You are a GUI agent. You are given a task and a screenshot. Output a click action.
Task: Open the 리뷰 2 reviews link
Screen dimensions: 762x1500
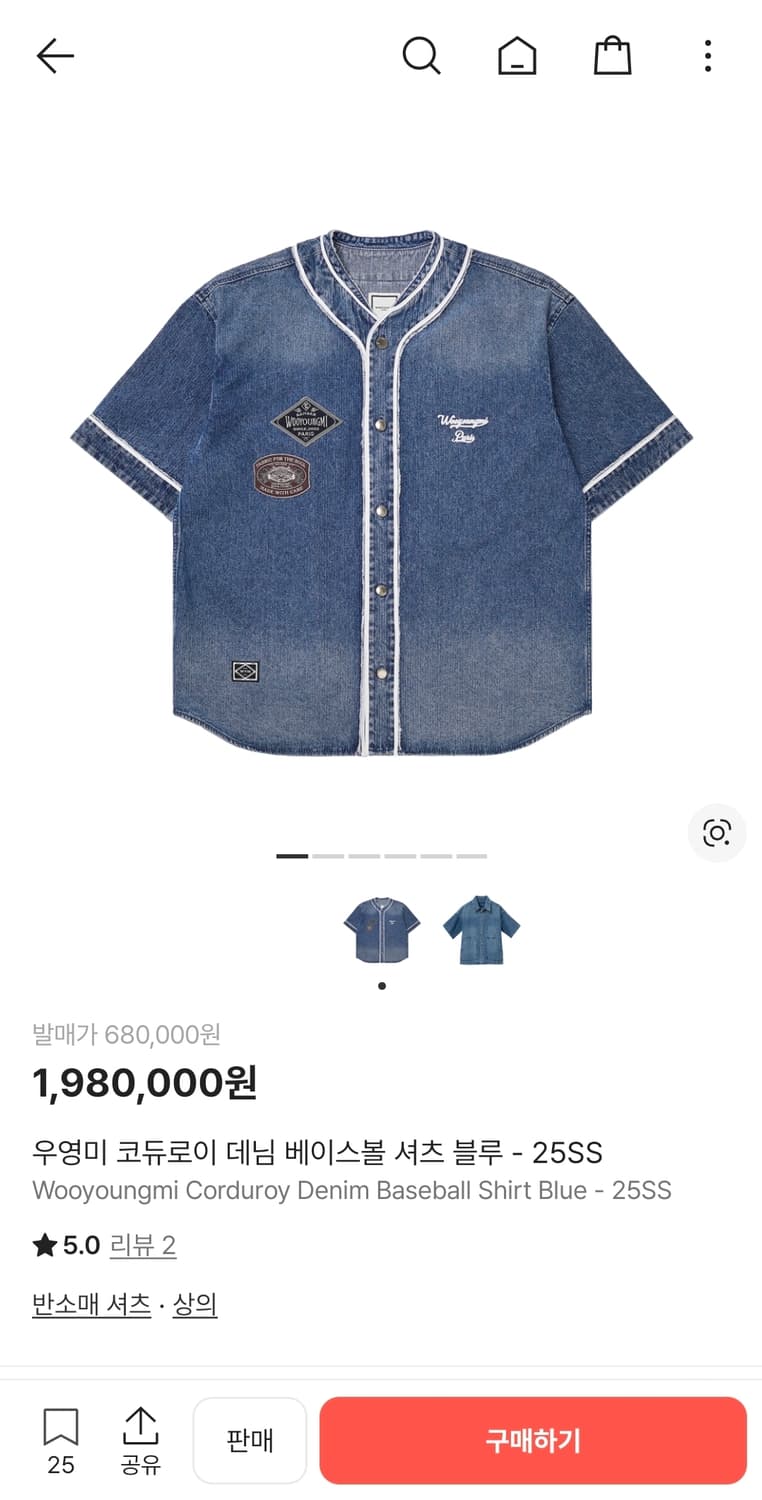(x=143, y=1245)
